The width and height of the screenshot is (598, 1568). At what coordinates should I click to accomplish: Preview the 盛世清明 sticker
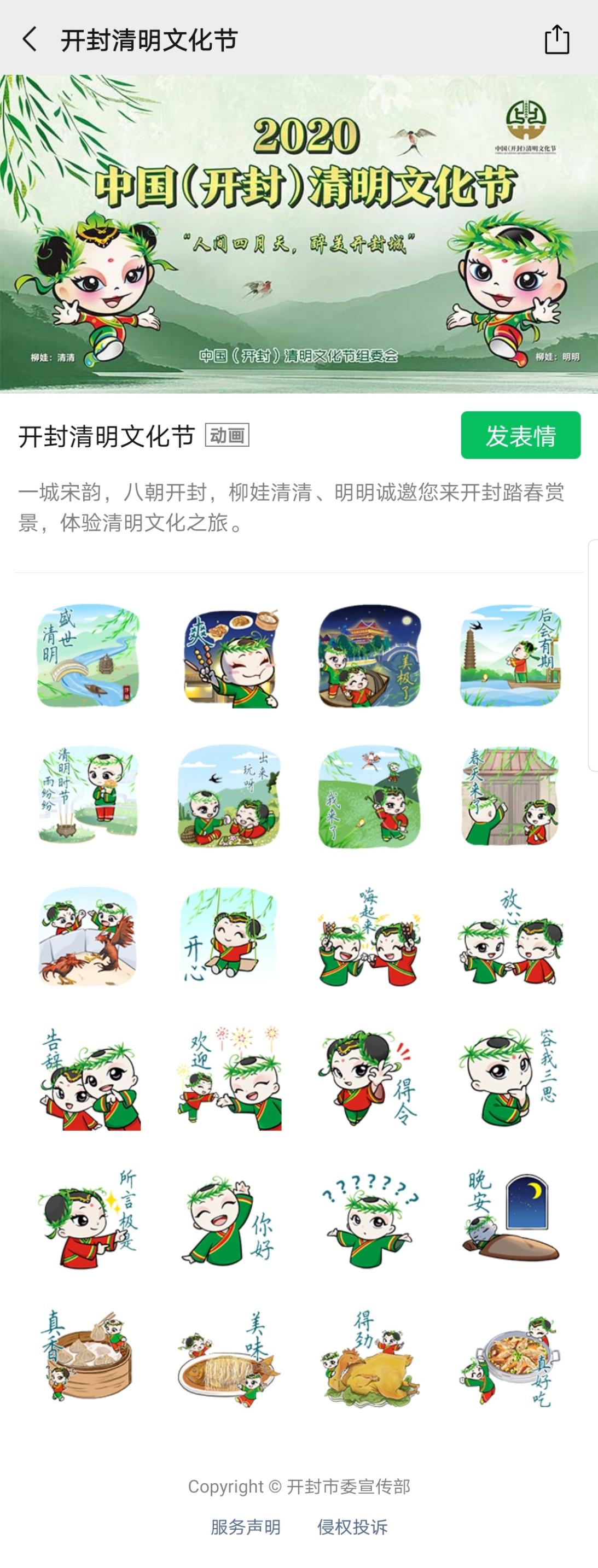pyautogui.click(x=88, y=656)
